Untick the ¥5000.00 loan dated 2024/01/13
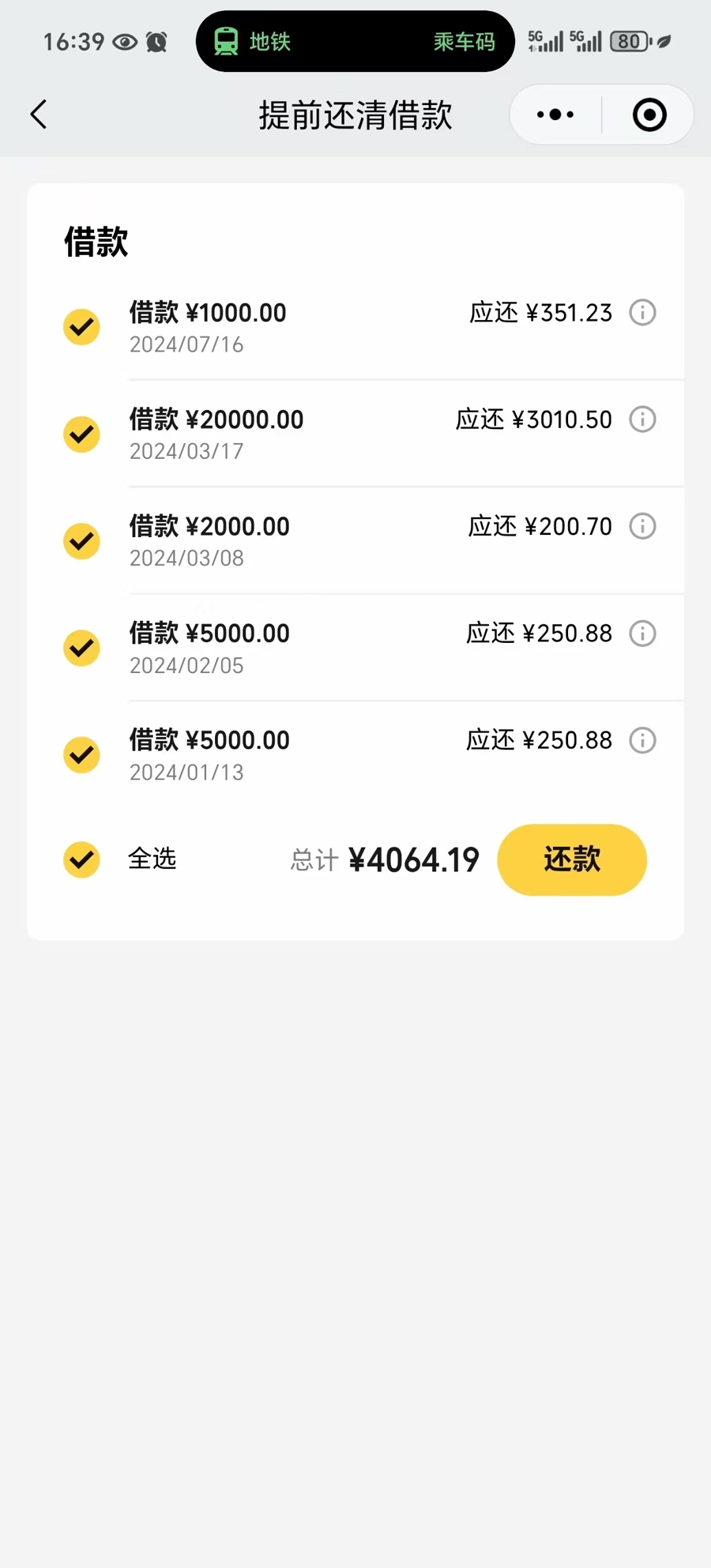Image resolution: width=711 pixels, height=1568 pixels. (x=81, y=755)
